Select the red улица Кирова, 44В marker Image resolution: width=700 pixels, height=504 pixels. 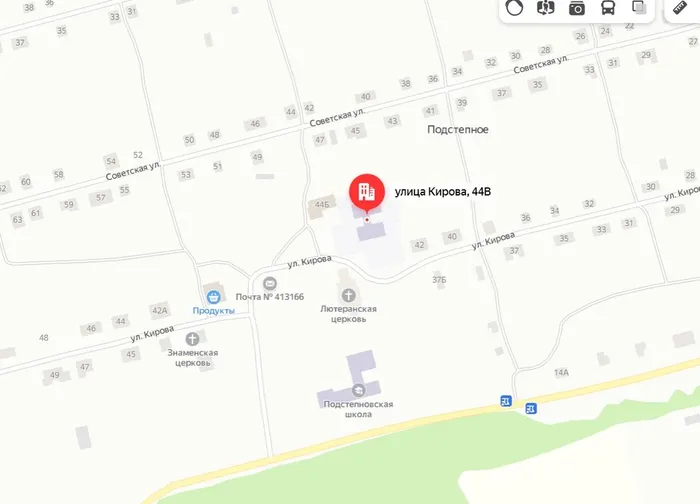click(365, 193)
